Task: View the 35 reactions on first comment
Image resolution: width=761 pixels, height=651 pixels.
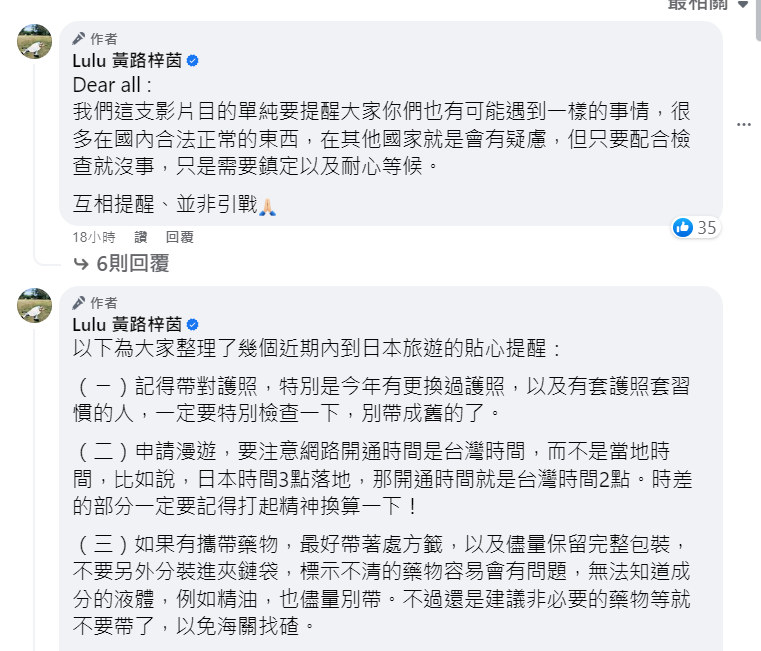Action: click(x=696, y=227)
